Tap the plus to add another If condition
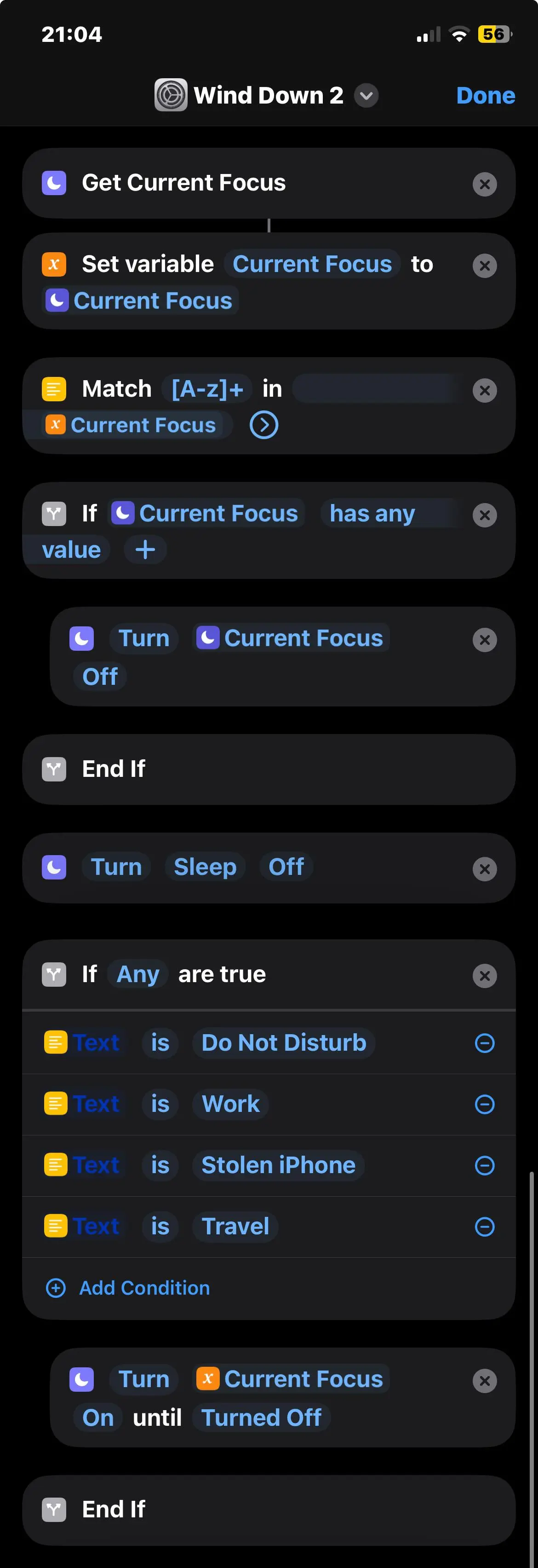 (x=145, y=549)
